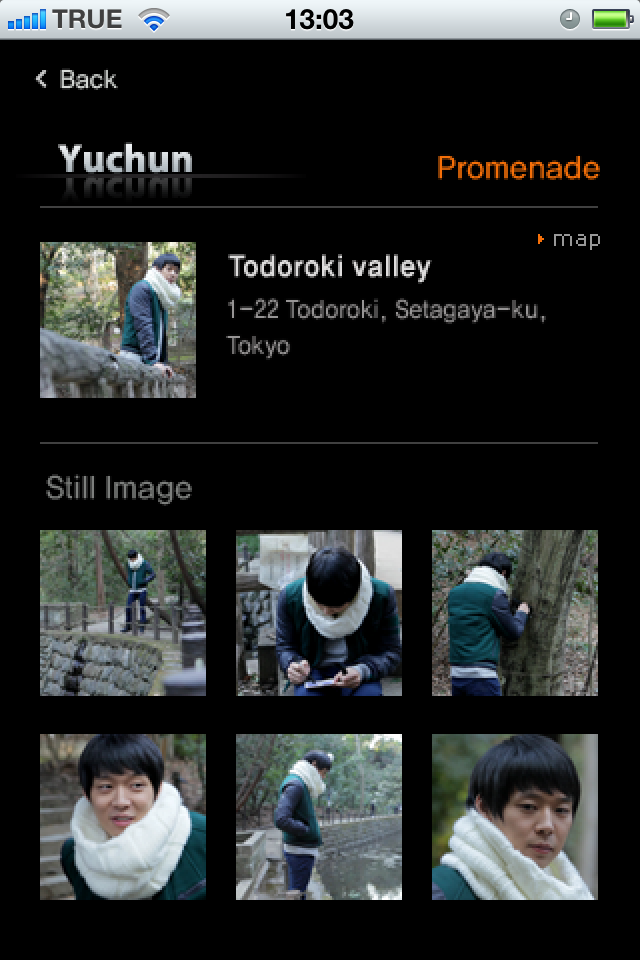
Task: Open the main Todoroki valley photo
Action: click(x=118, y=320)
